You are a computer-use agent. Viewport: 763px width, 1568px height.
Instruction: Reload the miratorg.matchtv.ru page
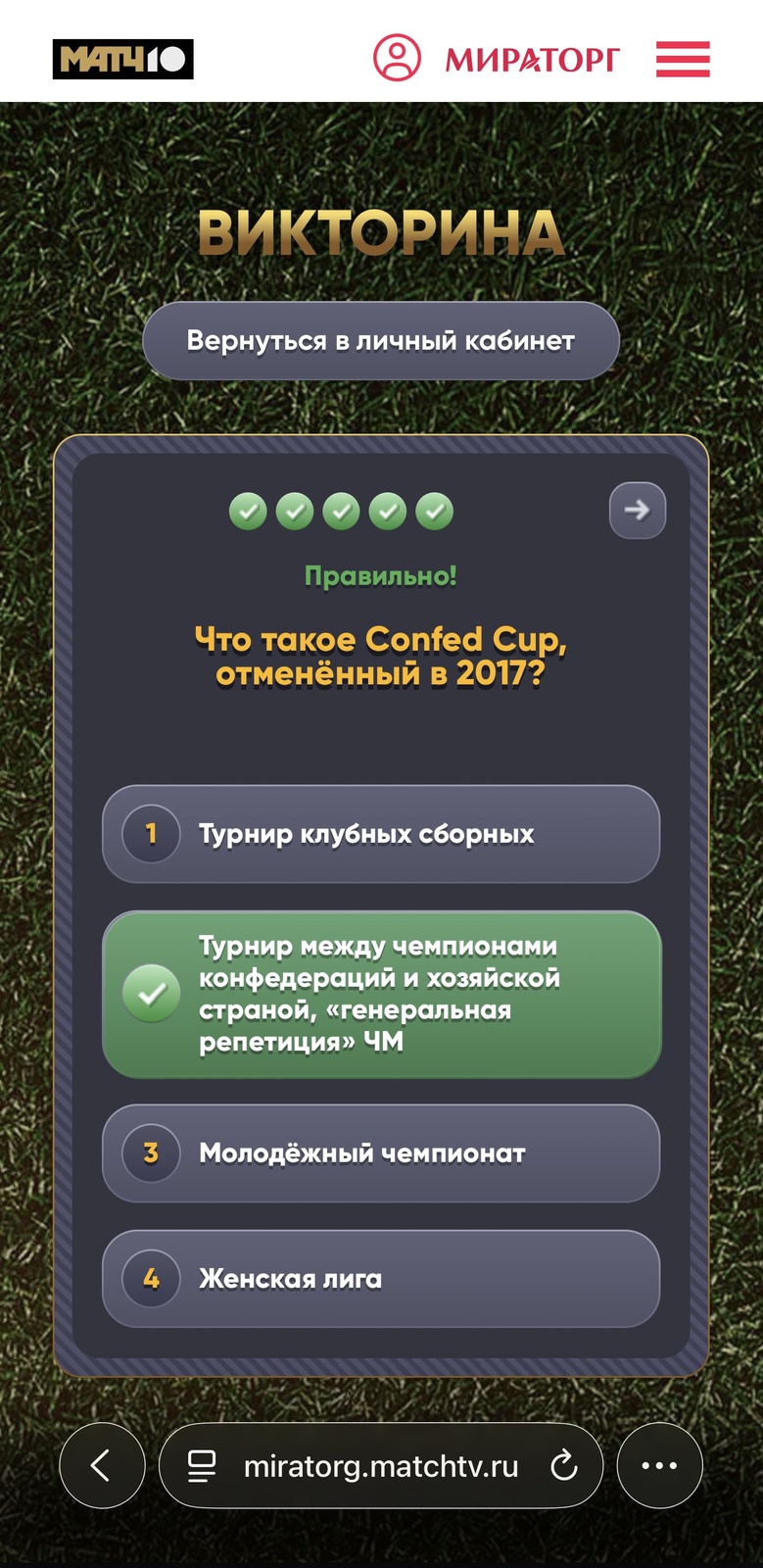point(564,1466)
